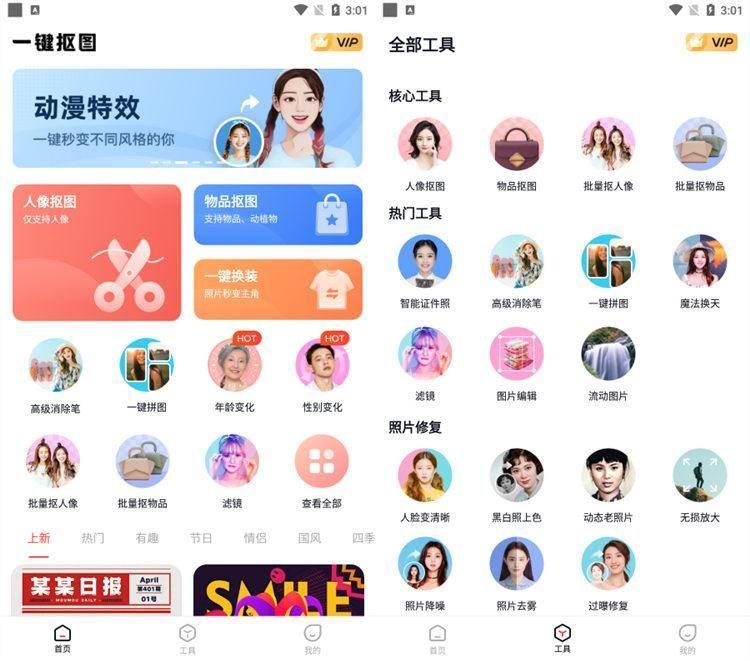Viewport: 750px width, 661px height.
Task: Switch to the 有趣 template tab
Action: click(x=147, y=538)
